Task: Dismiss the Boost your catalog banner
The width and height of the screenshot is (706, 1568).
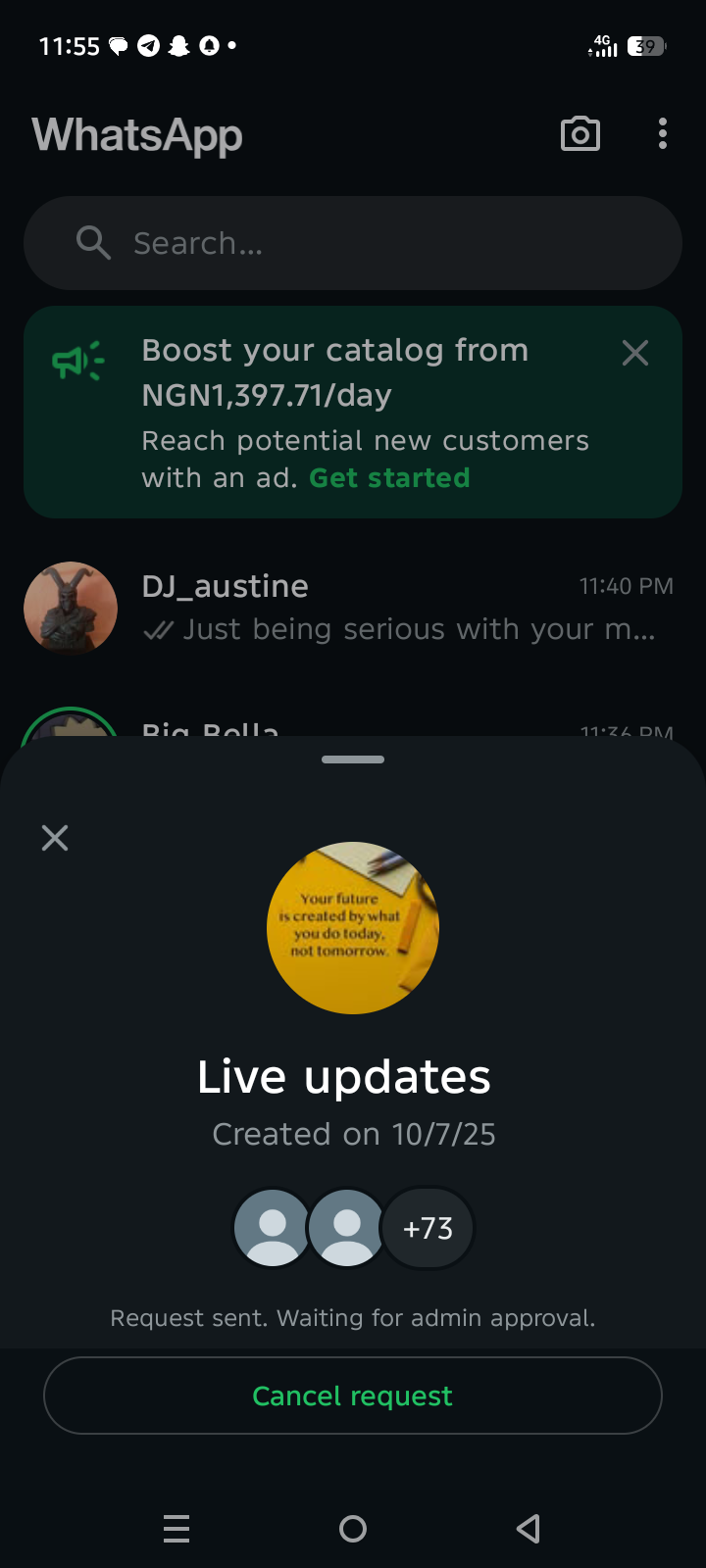Action: point(635,353)
